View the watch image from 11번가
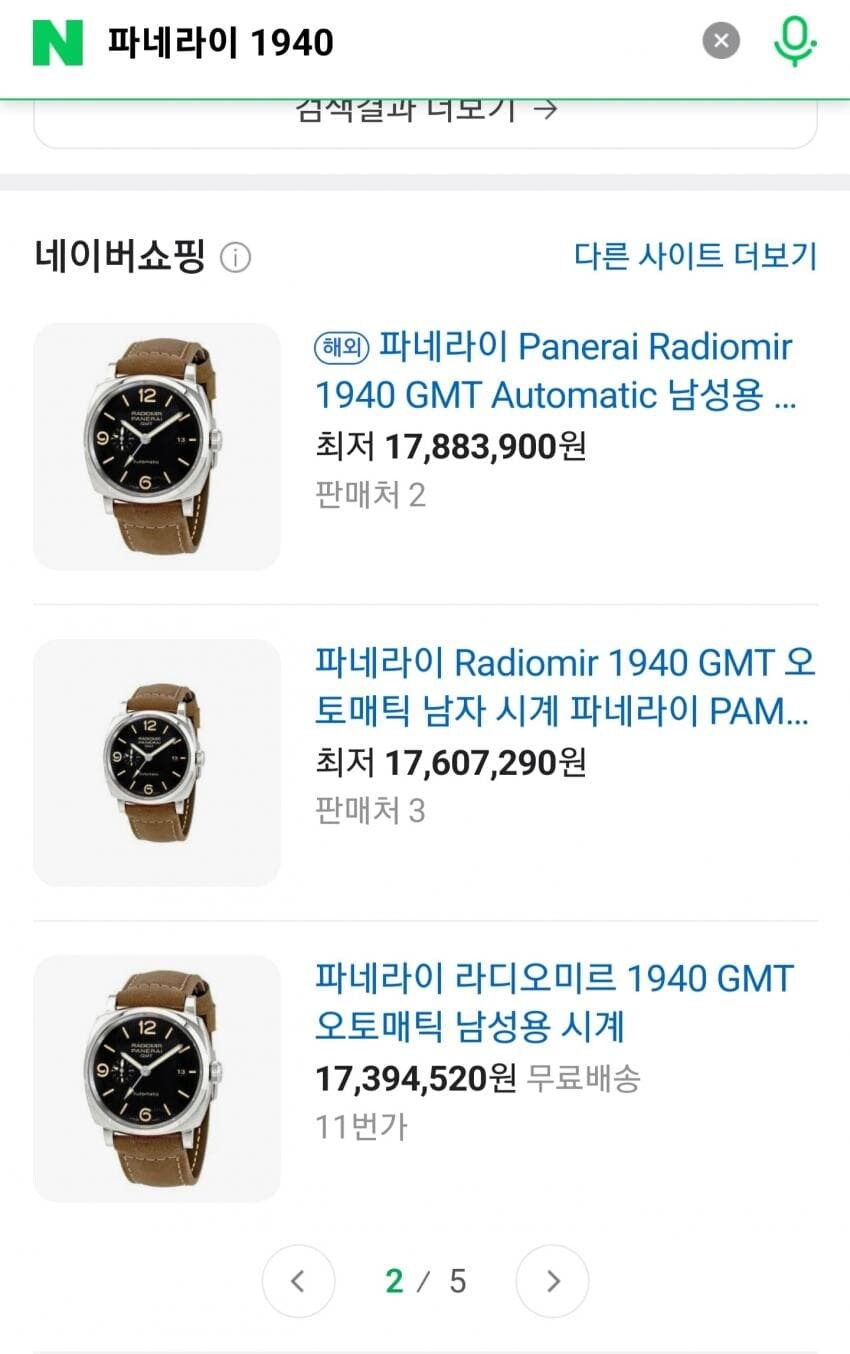This screenshot has height=1354, width=850. pos(157,1078)
